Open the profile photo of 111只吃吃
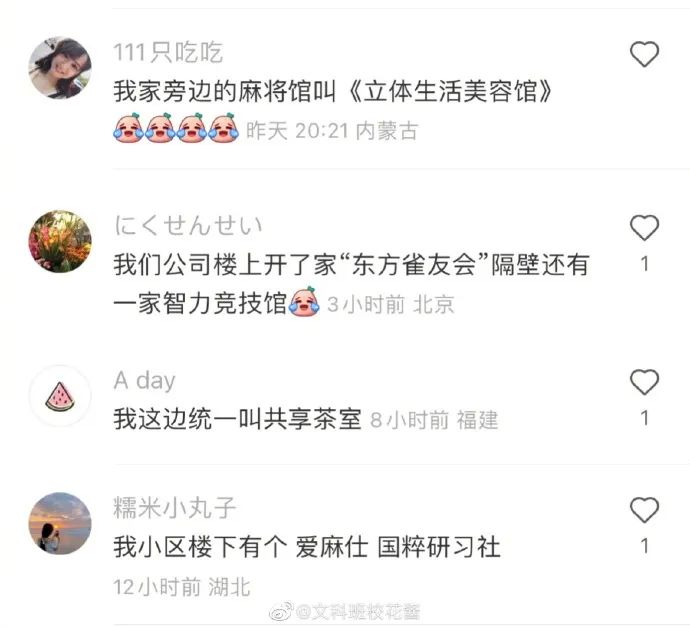The height and width of the screenshot is (628, 690). (60, 68)
